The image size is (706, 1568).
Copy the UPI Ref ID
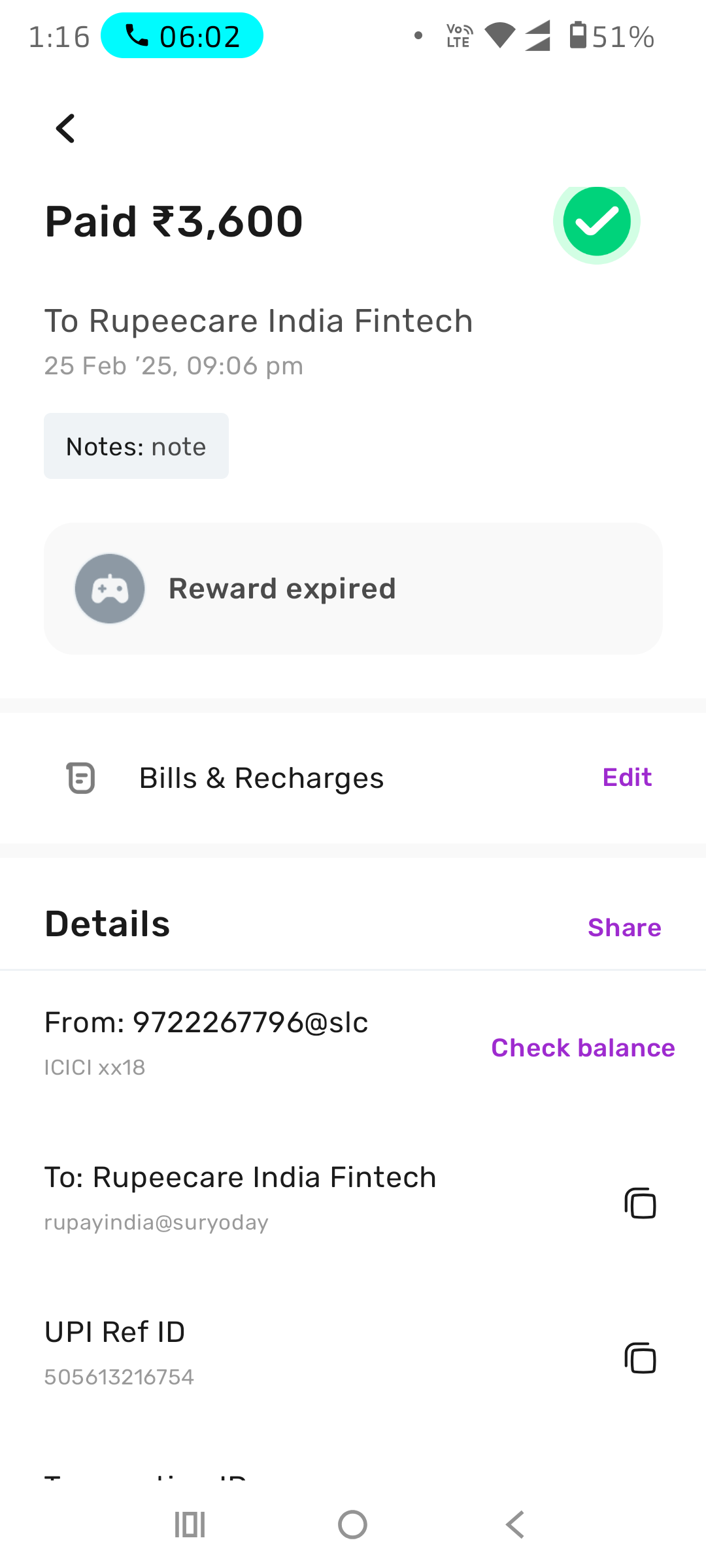[x=640, y=1358]
